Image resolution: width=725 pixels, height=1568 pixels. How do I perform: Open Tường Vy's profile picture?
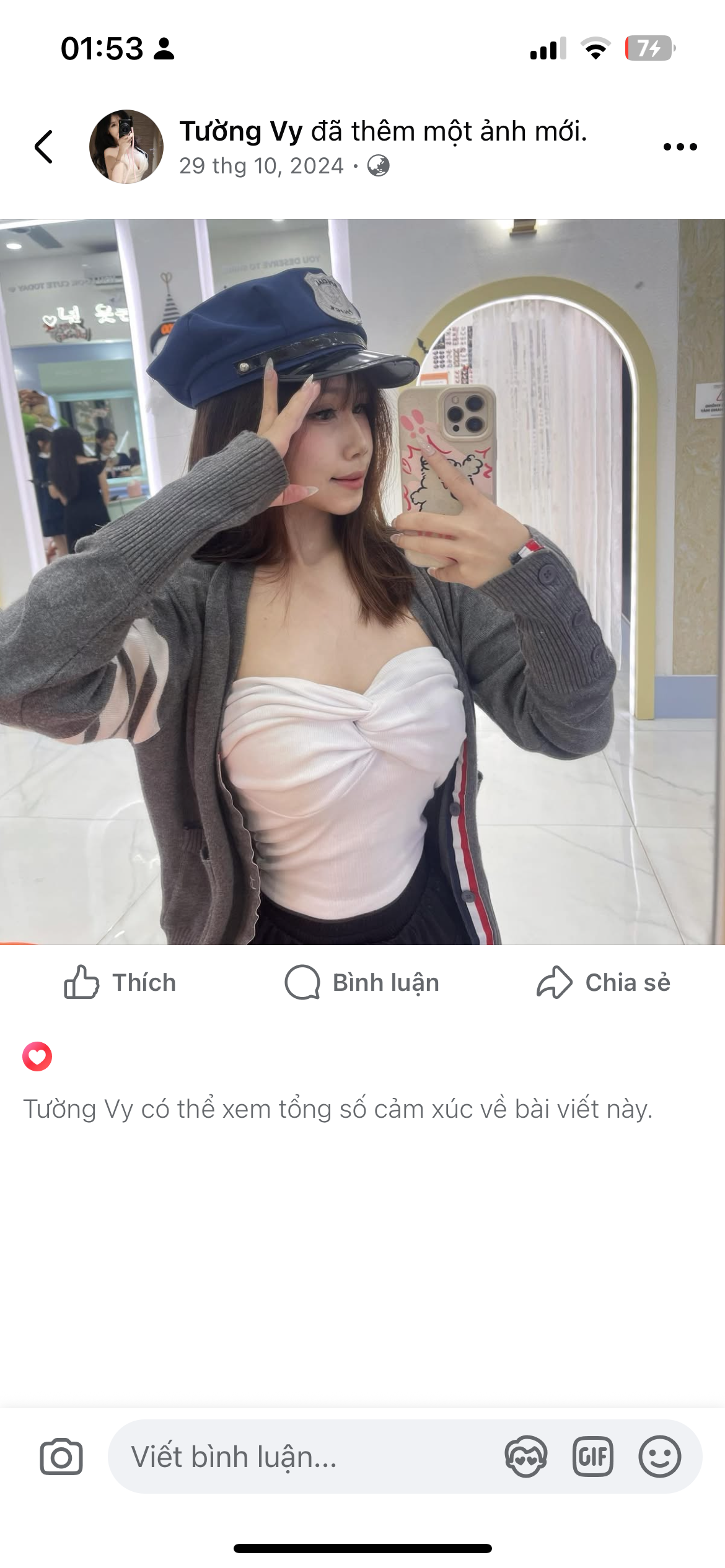pyautogui.click(x=126, y=147)
